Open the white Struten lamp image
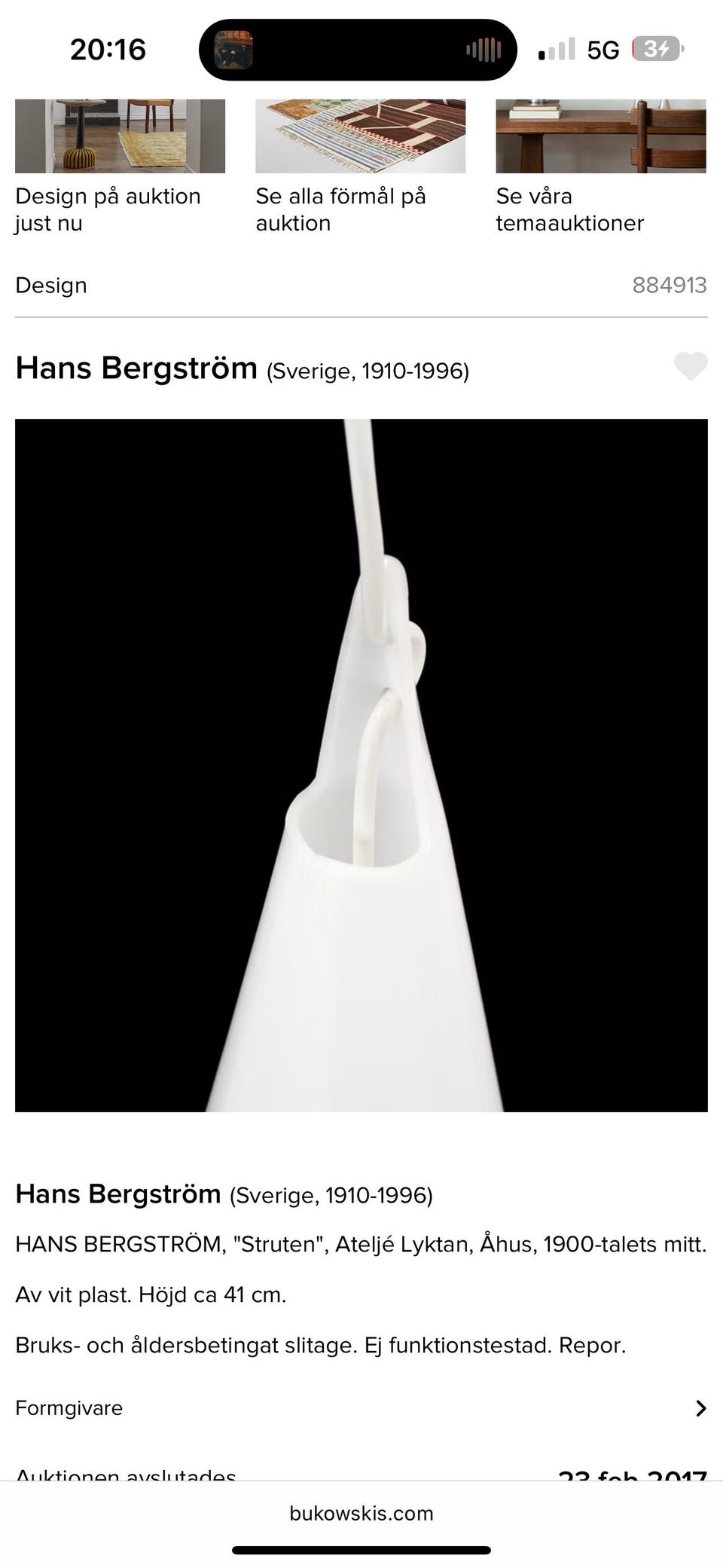 tap(361, 765)
